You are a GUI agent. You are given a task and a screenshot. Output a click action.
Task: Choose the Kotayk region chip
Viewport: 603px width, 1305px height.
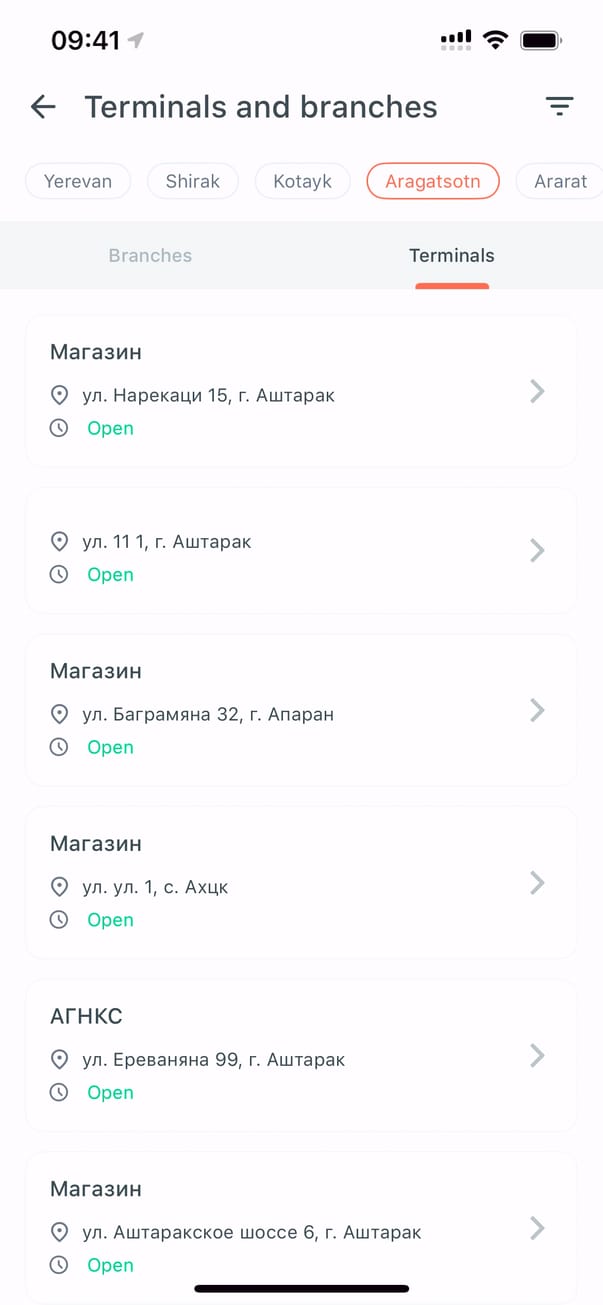[302, 182]
